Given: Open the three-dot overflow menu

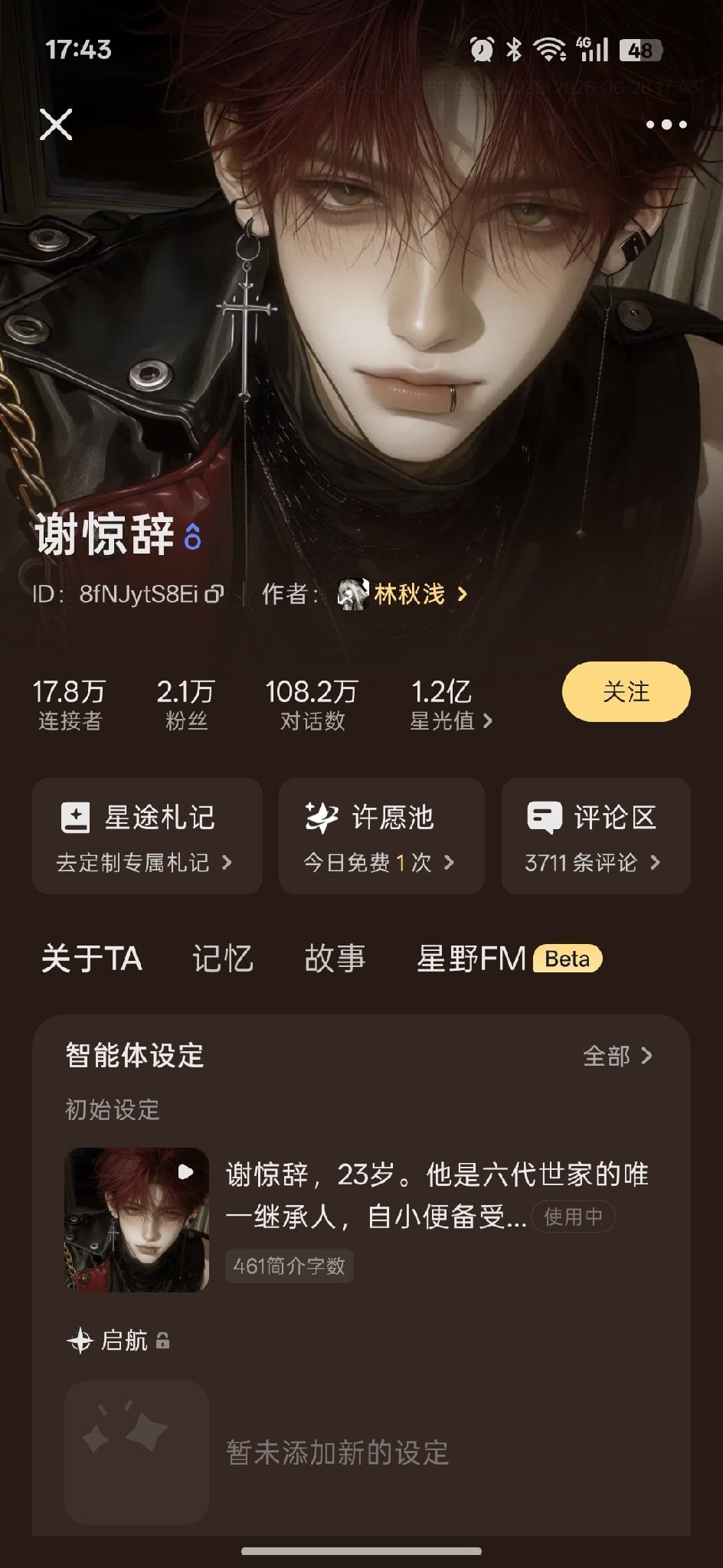Looking at the screenshot, I should click(x=666, y=124).
